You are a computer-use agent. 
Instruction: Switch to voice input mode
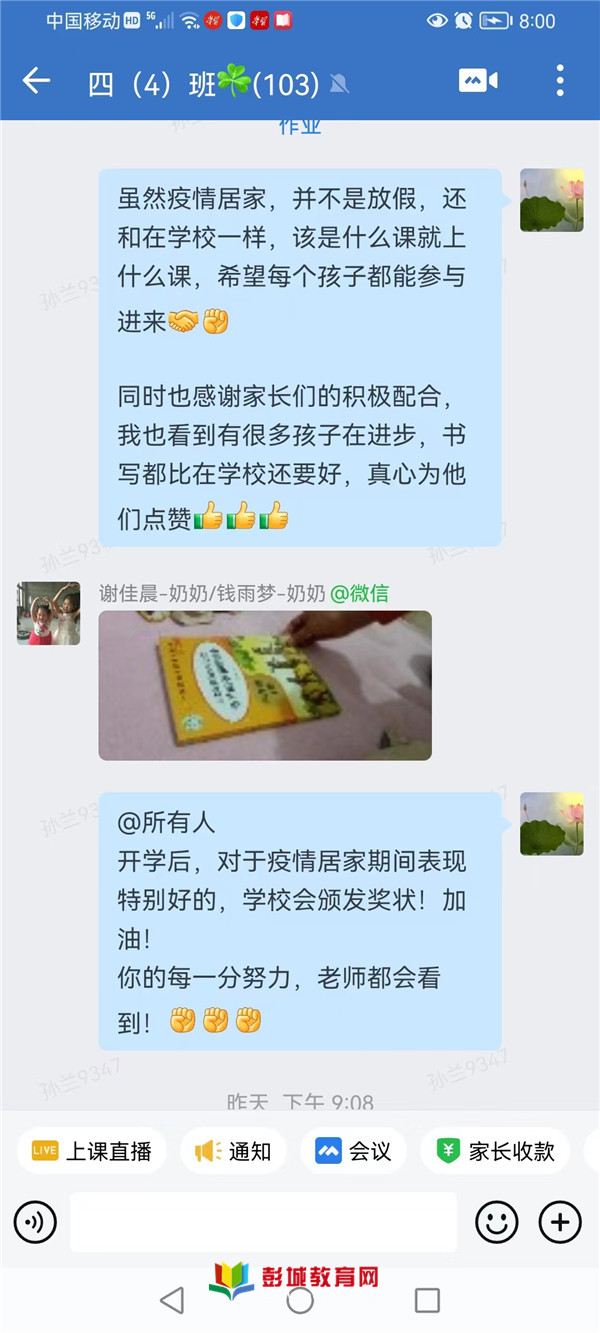click(x=35, y=1221)
